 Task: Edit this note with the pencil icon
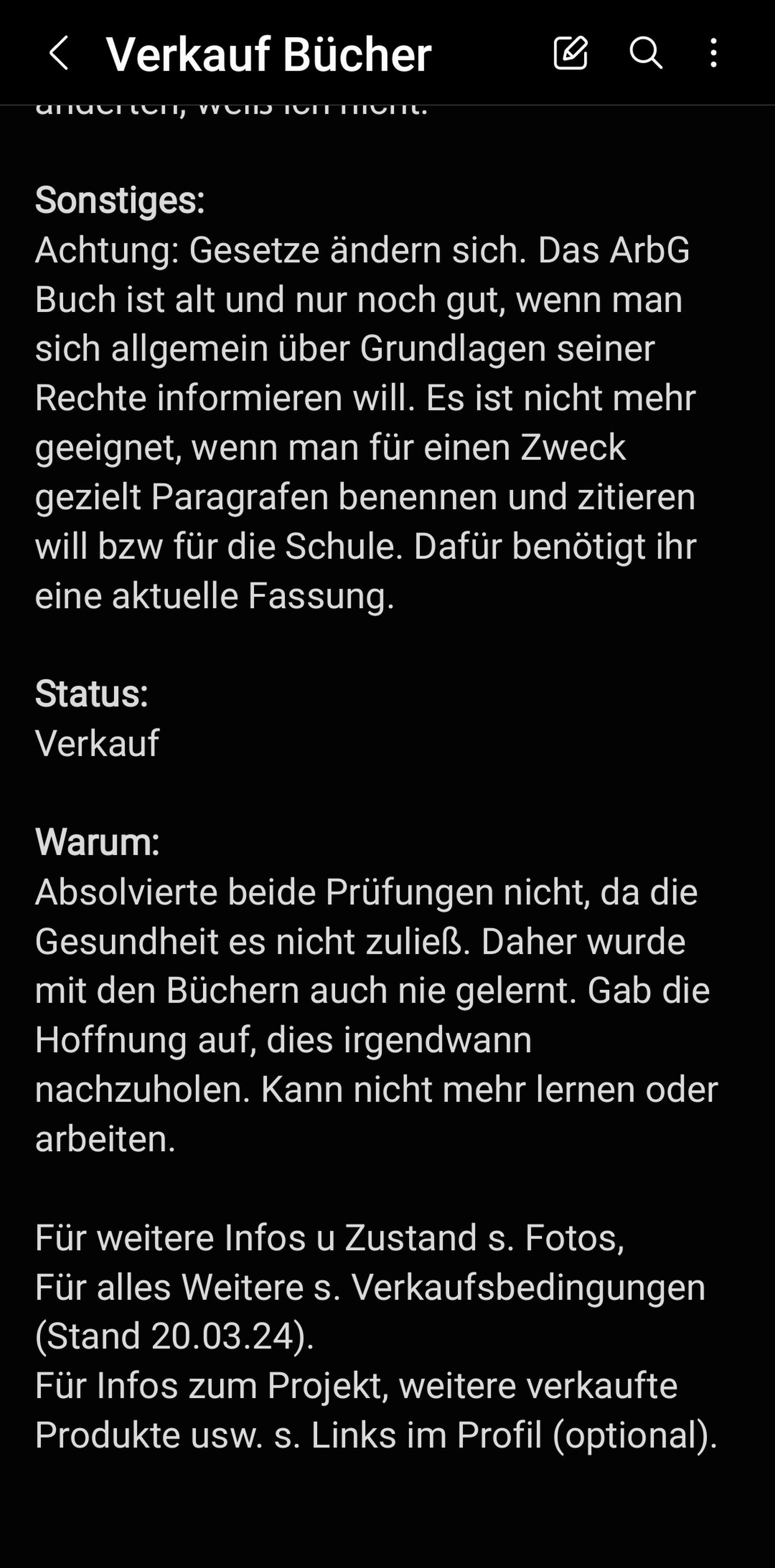pyautogui.click(x=571, y=53)
